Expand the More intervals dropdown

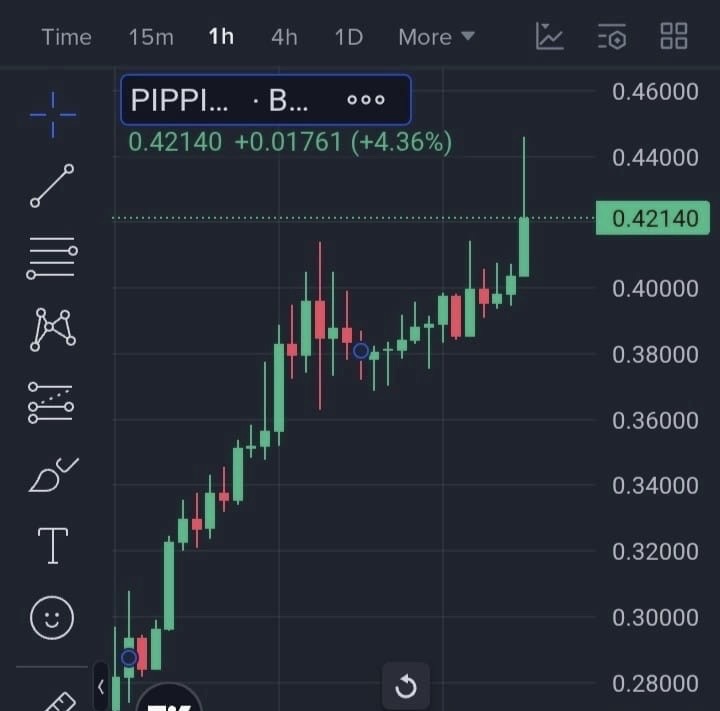pyautogui.click(x=436, y=37)
